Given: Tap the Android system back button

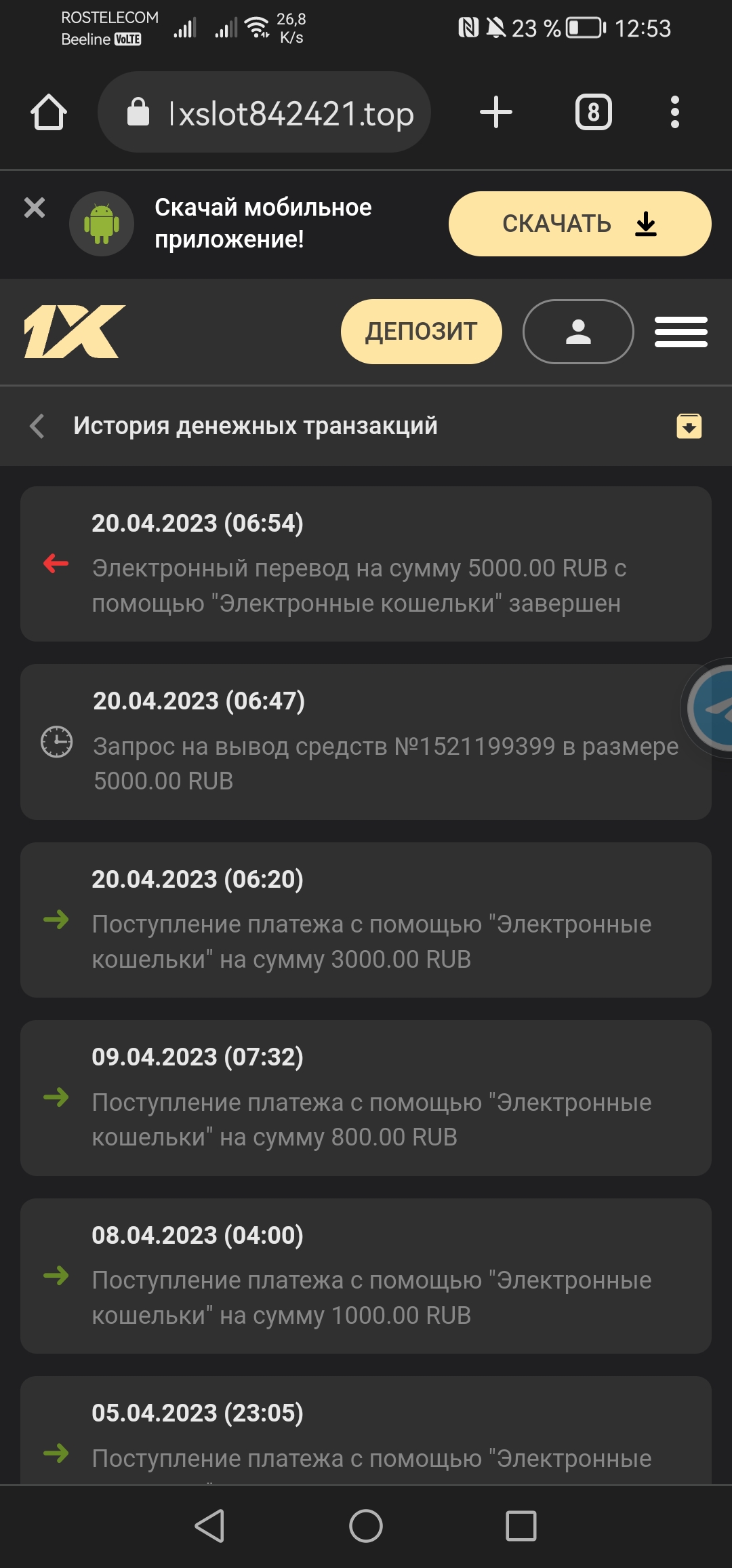Looking at the screenshot, I should point(209,1526).
